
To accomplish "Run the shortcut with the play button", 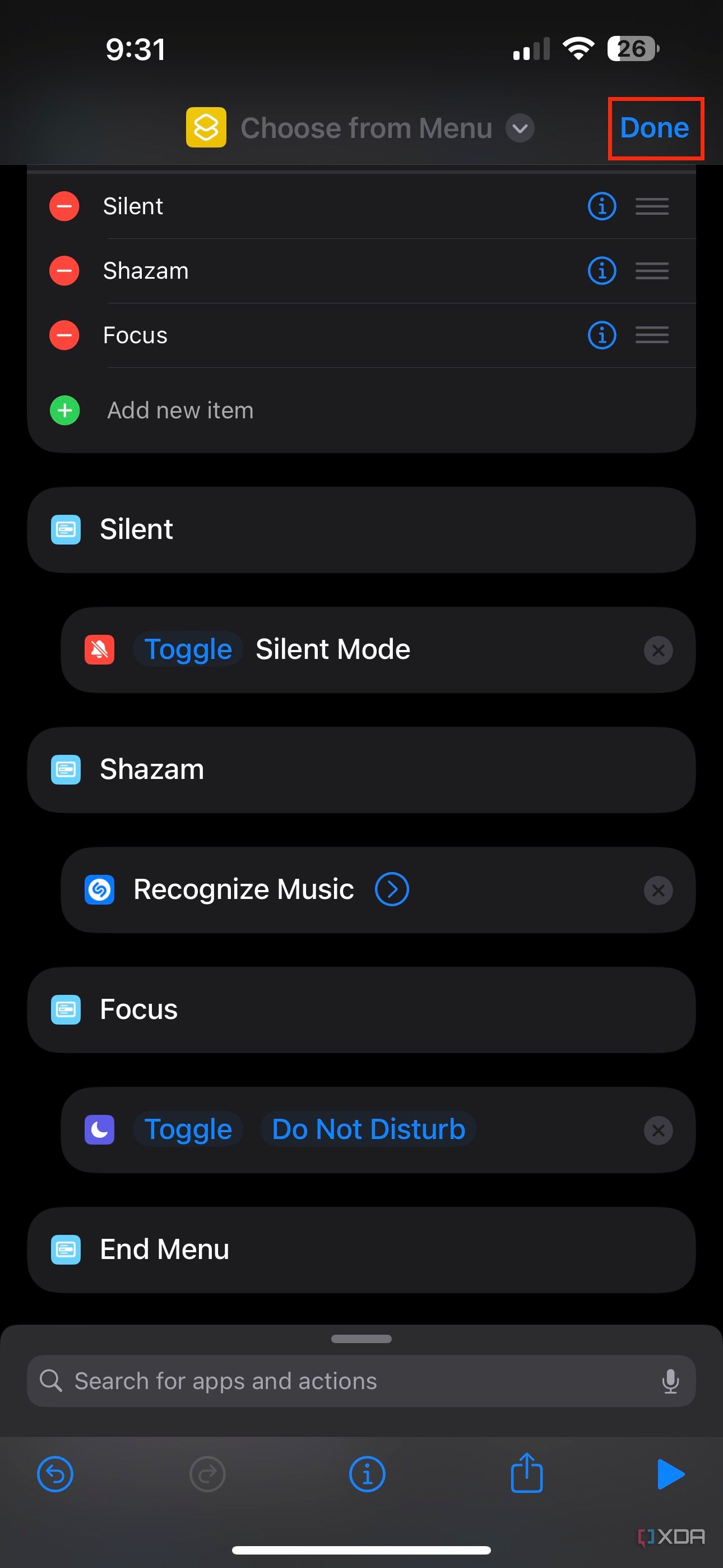I will coord(671,1474).
